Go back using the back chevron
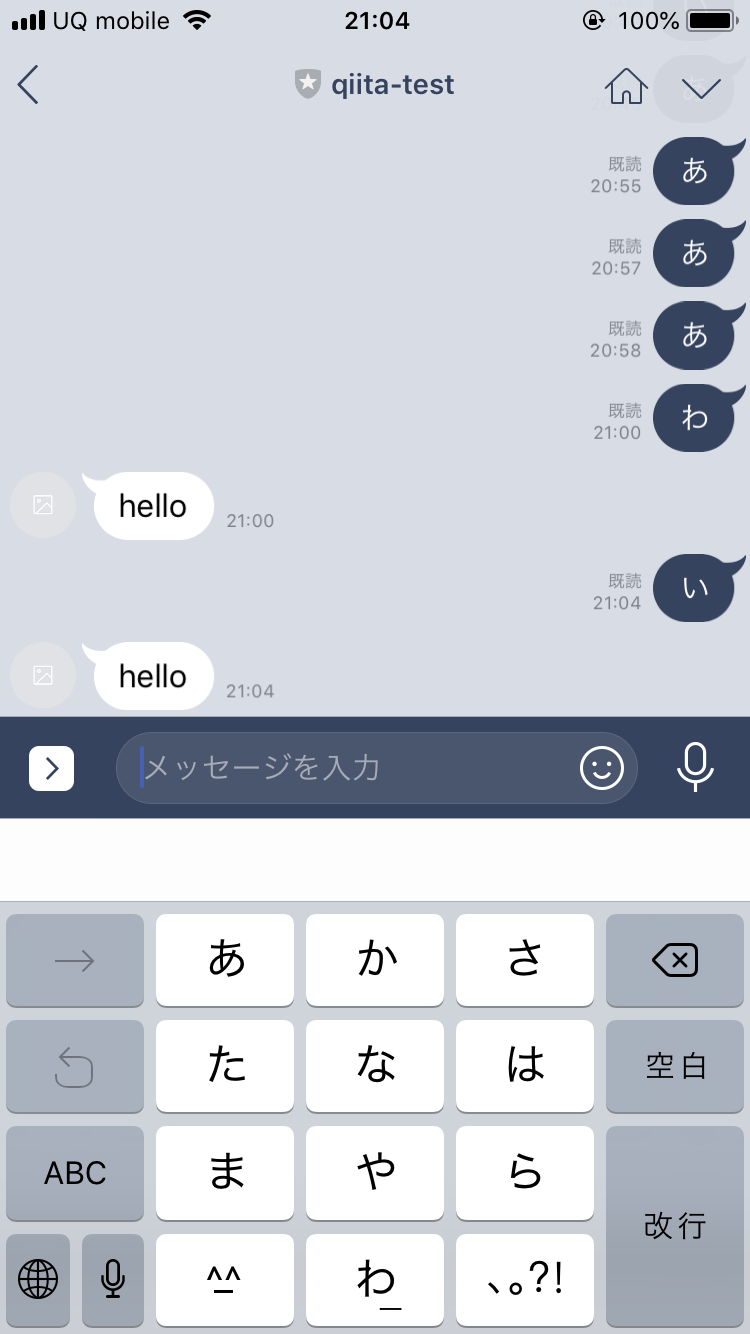 point(27,85)
